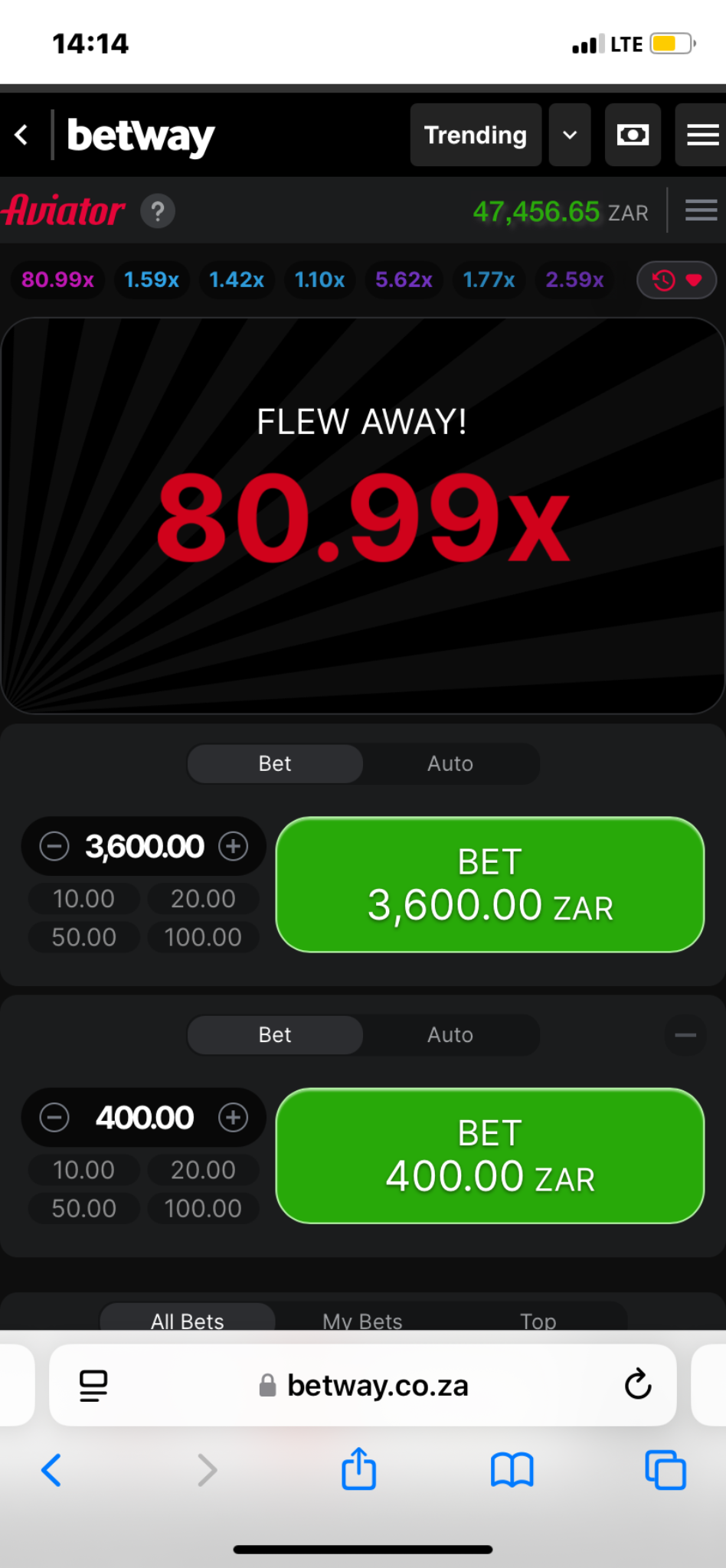This screenshot has height=1568, width=726.
Task: Reload the betway.co.za page
Action: [637, 1384]
